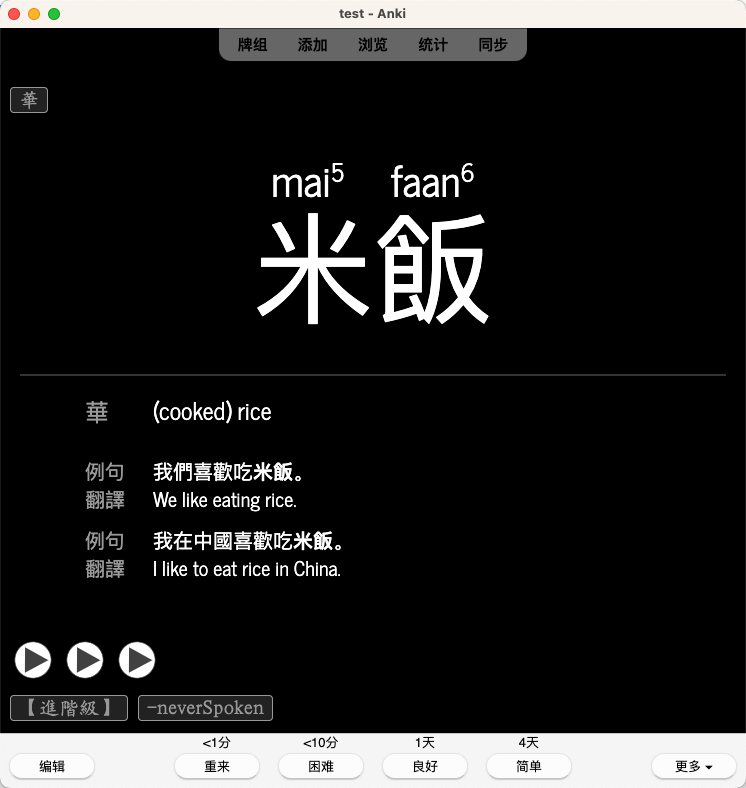Open 编辑 to edit this card
The width and height of the screenshot is (746, 788).
52,766
